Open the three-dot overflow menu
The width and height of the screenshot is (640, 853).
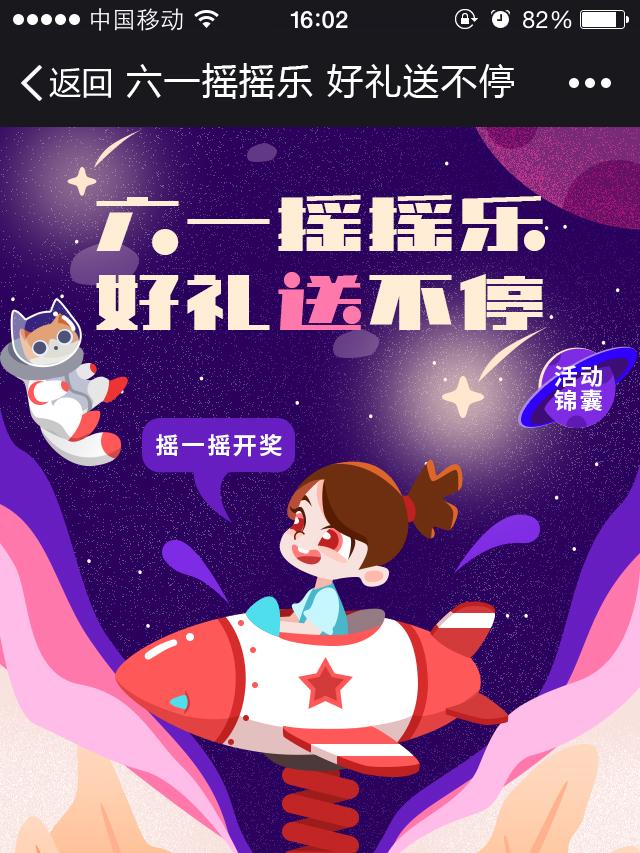pos(590,84)
